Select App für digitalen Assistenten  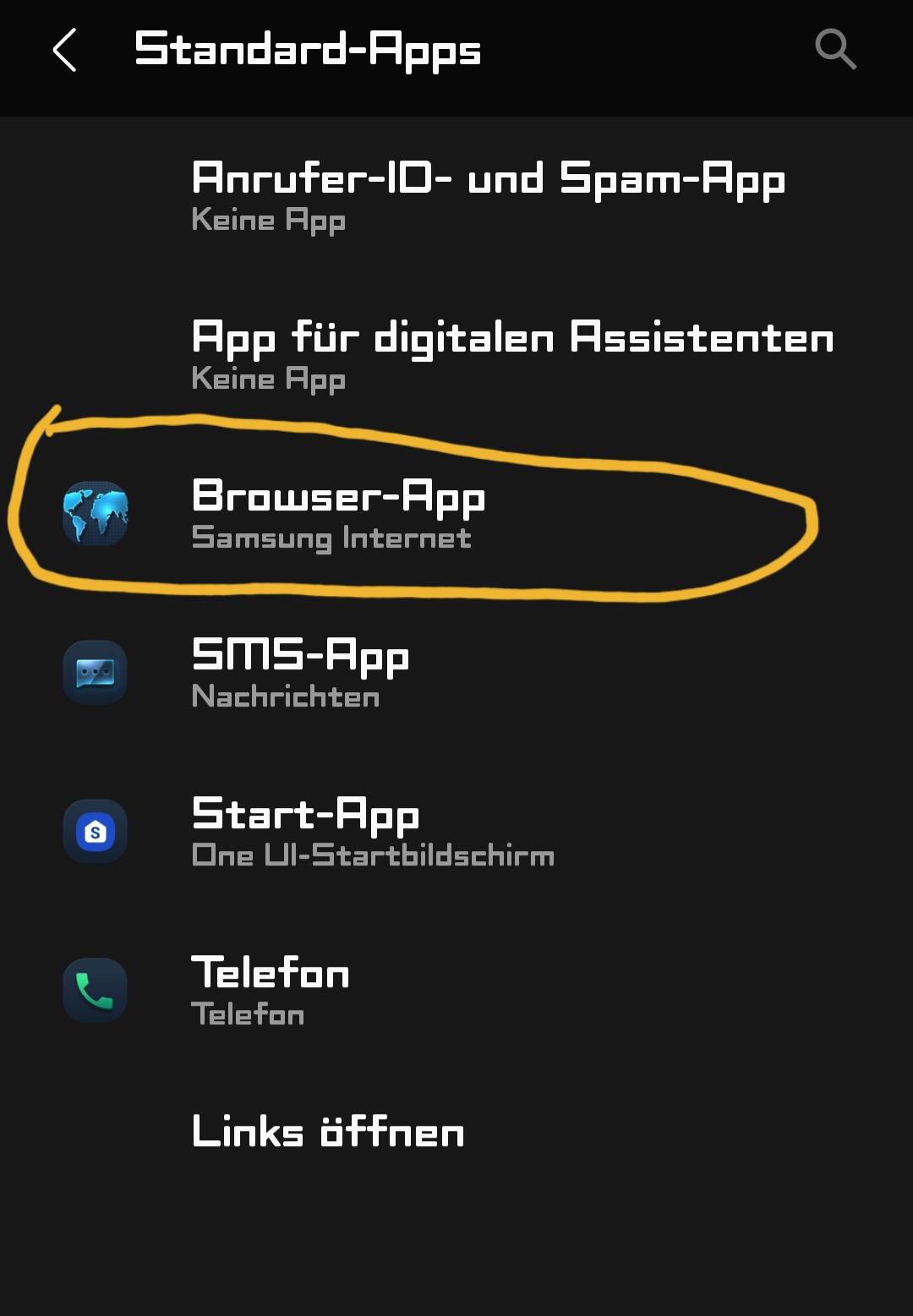tap(511, 355)
